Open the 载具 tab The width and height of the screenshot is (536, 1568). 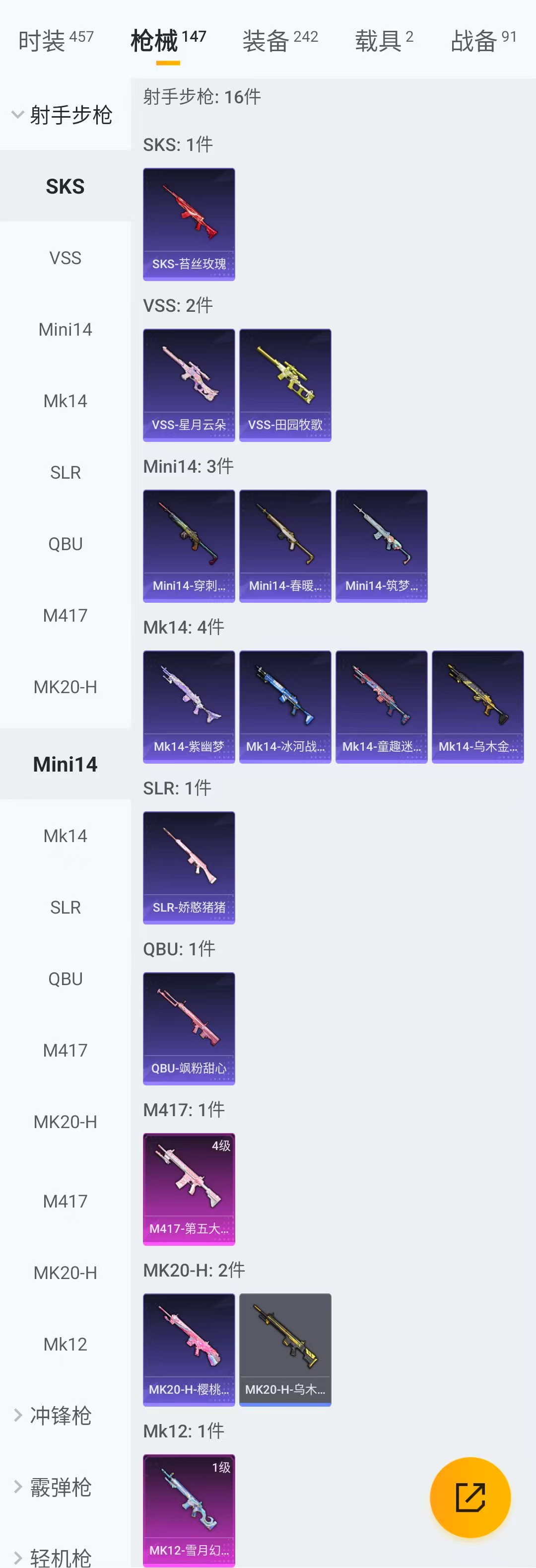click(x=383, y=41)
